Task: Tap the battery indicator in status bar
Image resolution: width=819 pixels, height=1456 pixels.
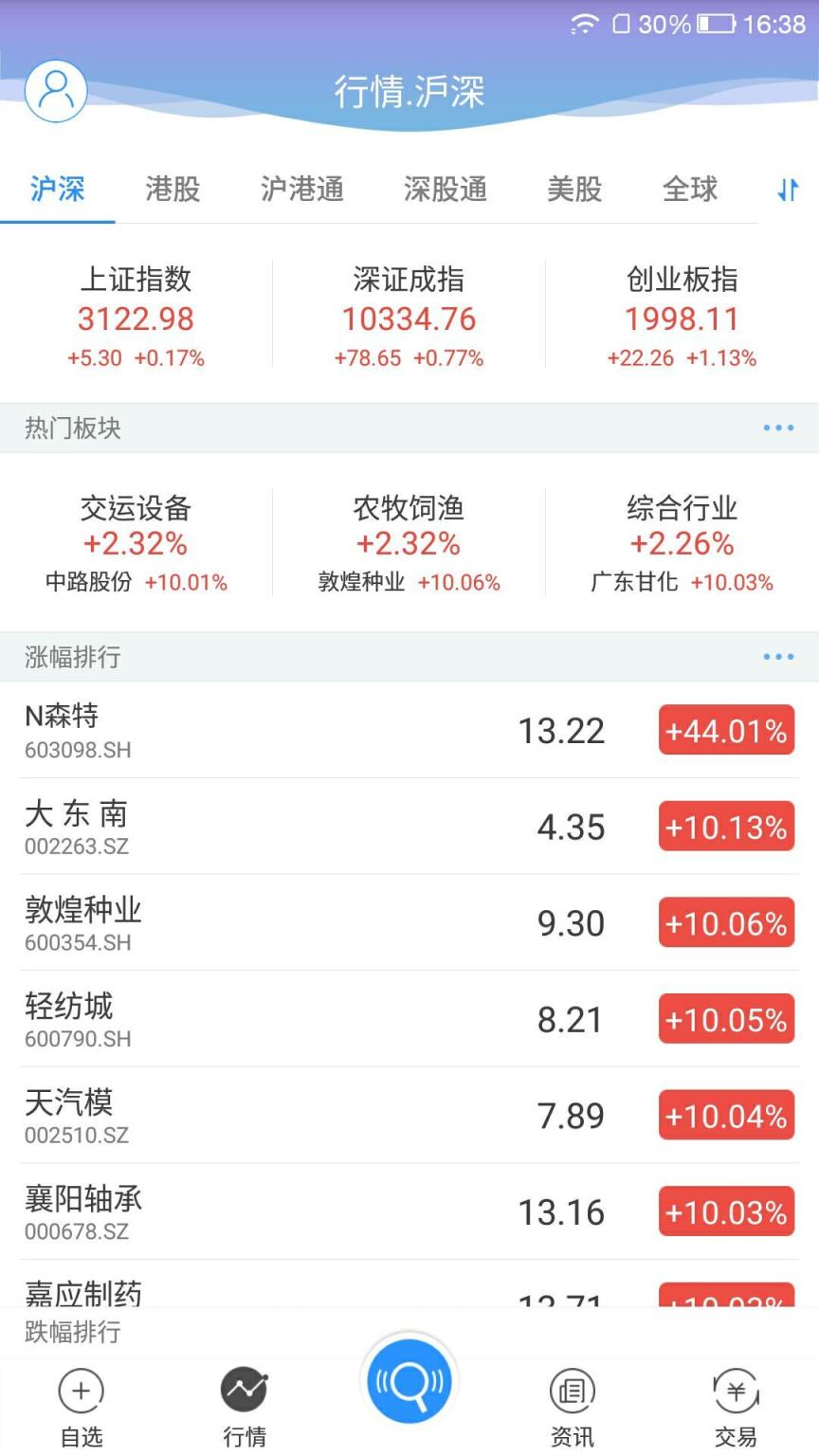Action: [x=718, y=26]
